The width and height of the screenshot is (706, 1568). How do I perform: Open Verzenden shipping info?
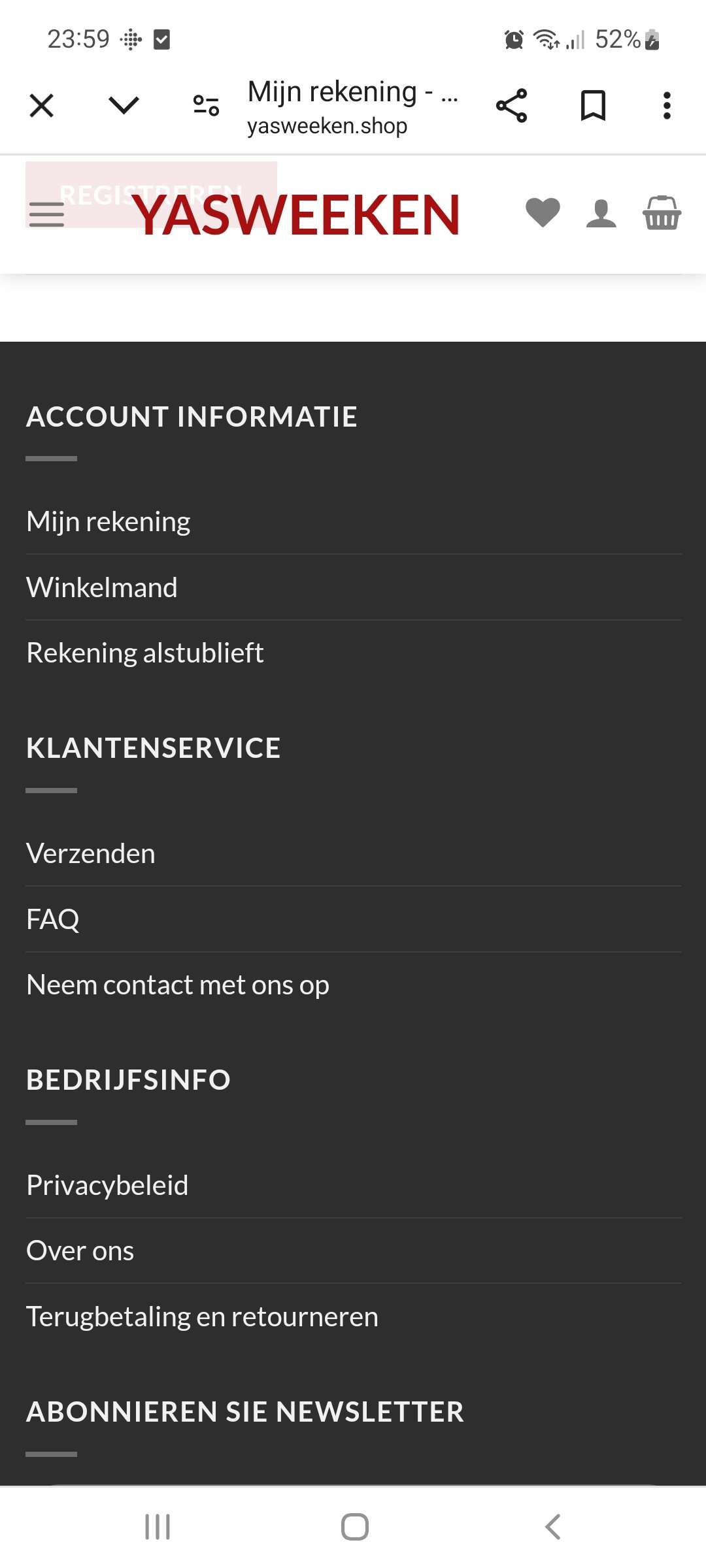click(91, 853)
